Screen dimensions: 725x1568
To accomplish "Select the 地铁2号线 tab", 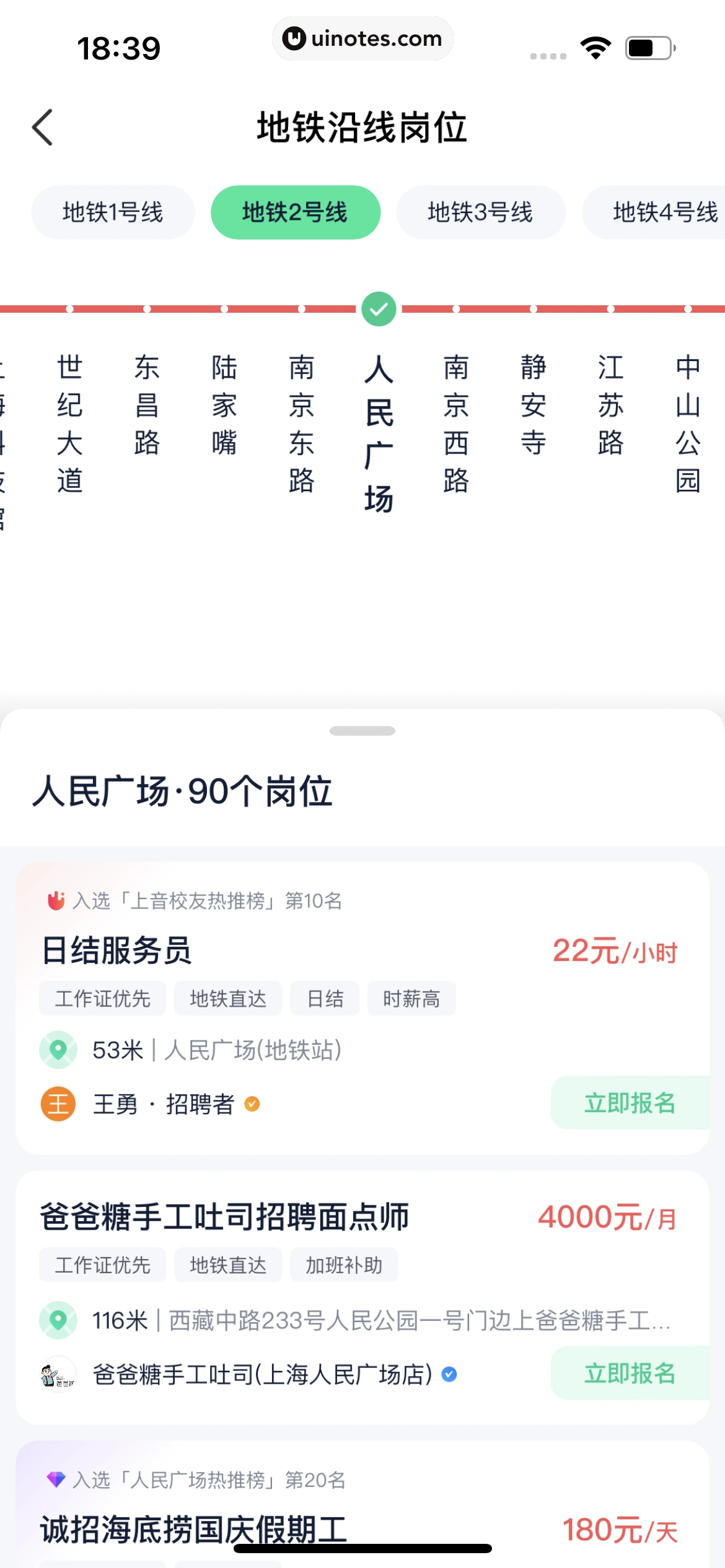I will (x=295, y=212).
